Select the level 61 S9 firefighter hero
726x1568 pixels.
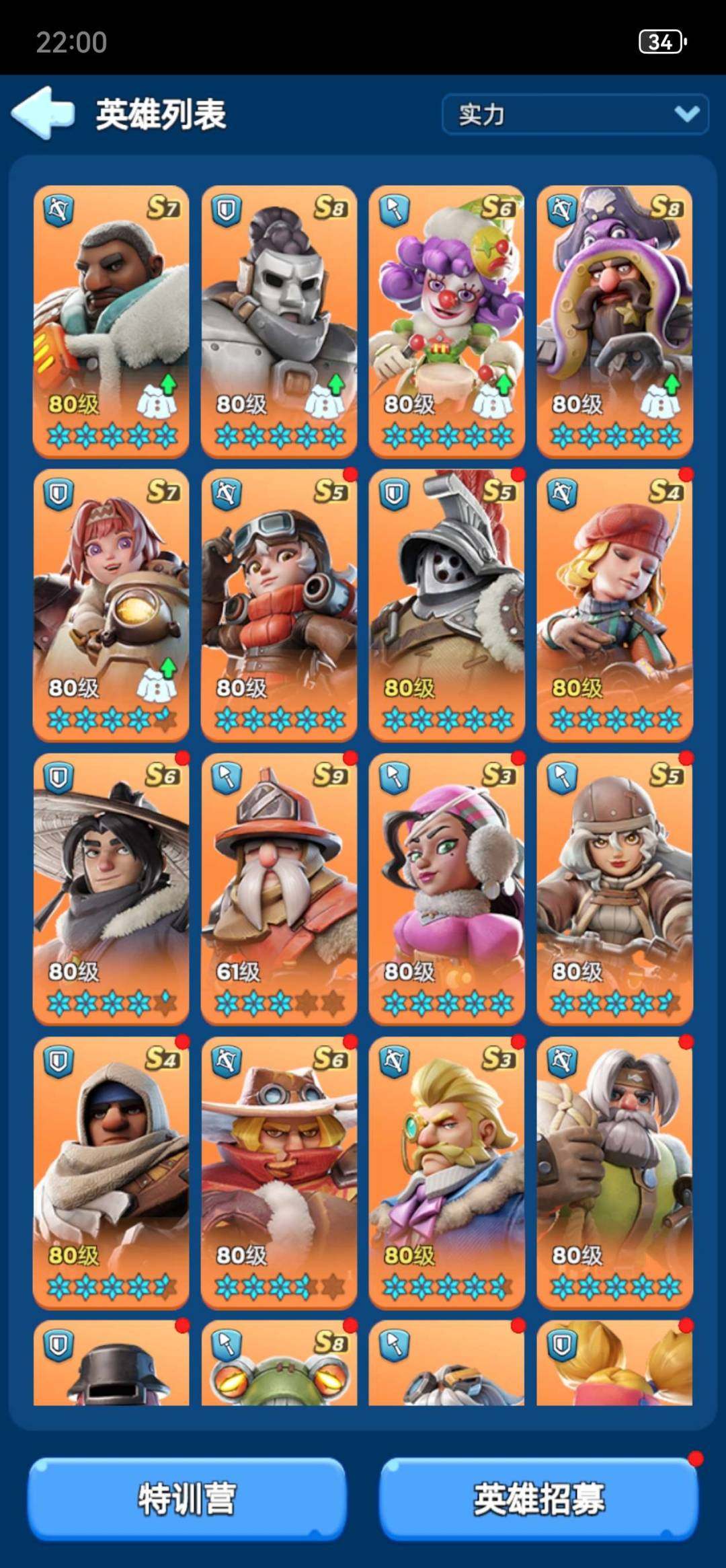pyautogui.click(x=279, y=889)
